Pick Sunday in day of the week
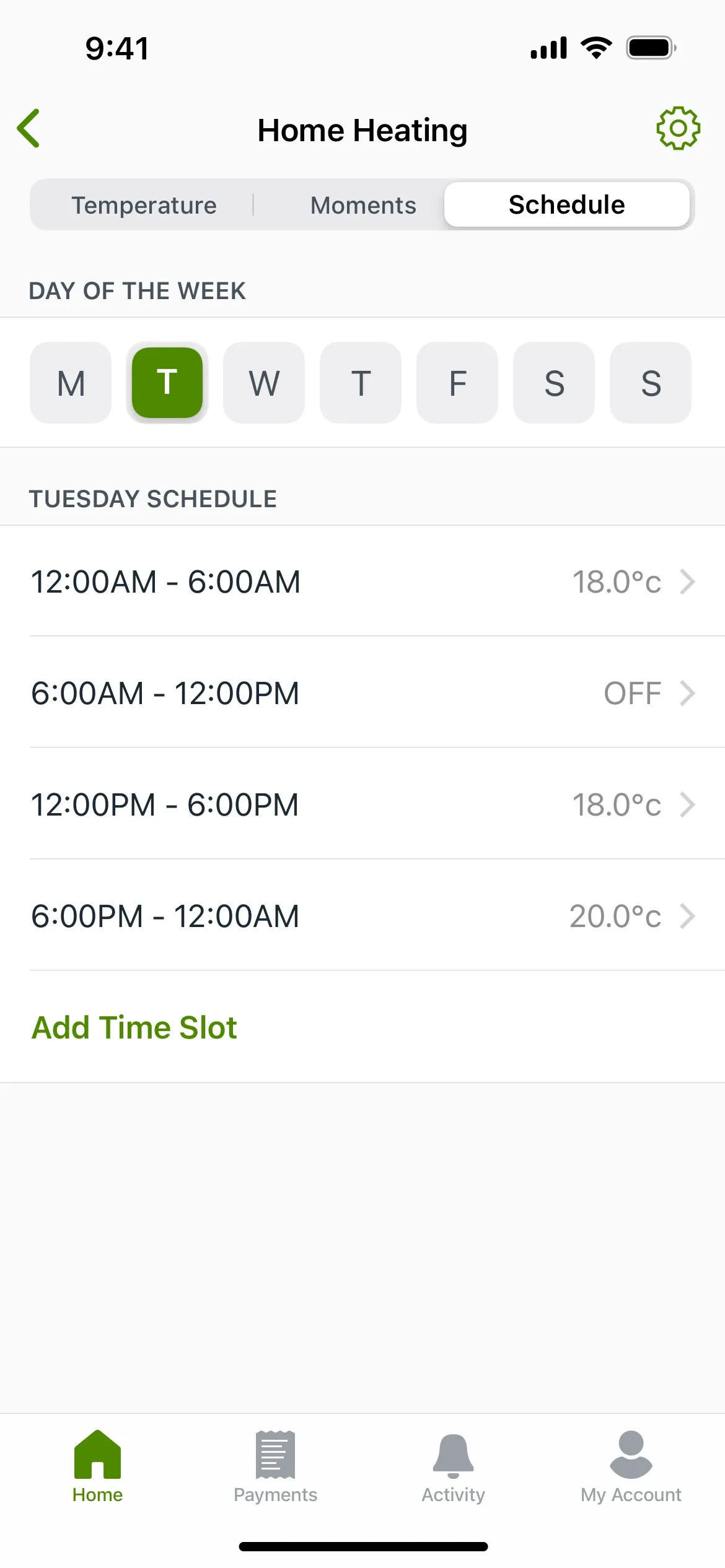This screenshot has width=725, height=1568. (x=651, y=383)
